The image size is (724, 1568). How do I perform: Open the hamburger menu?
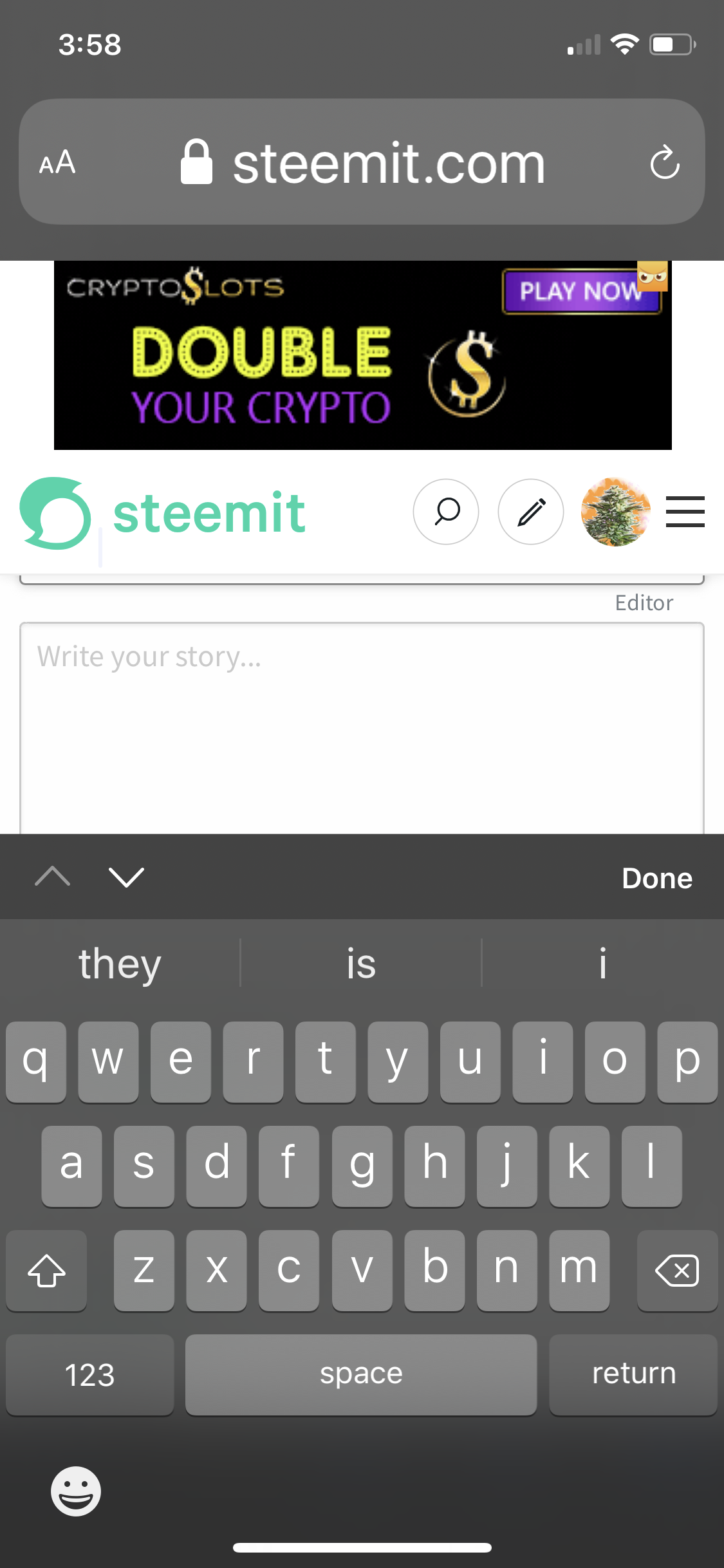685,512
